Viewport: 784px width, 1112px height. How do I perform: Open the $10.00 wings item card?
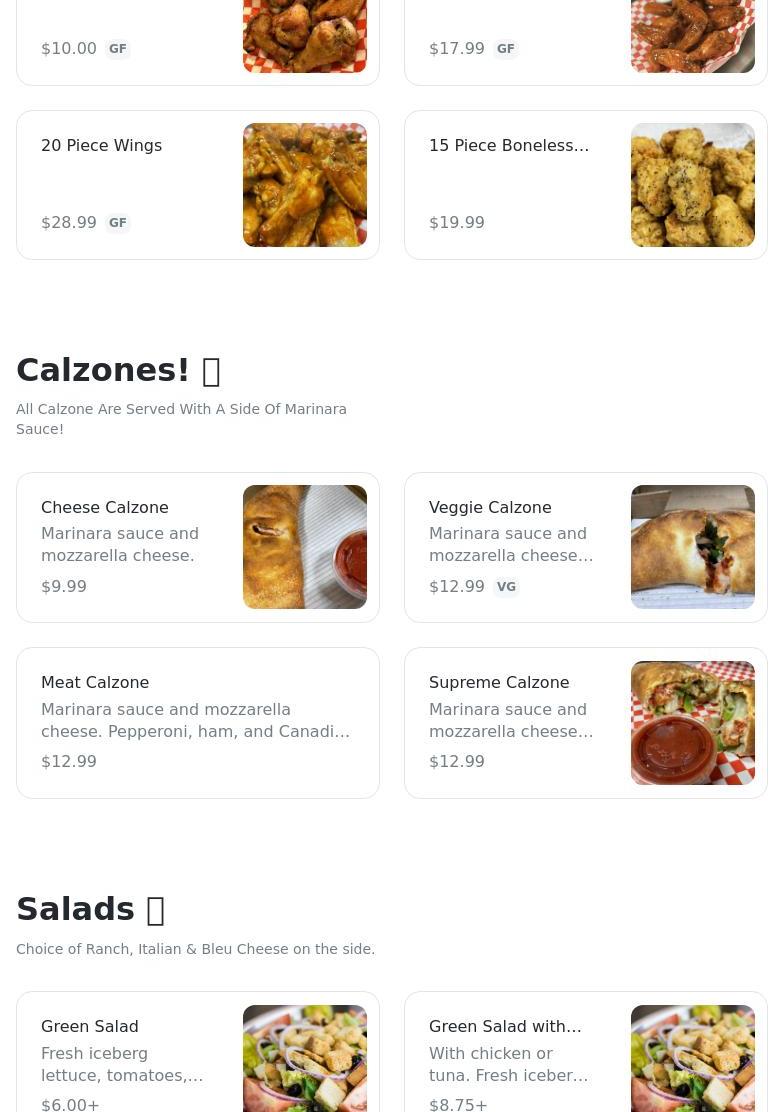198,42
